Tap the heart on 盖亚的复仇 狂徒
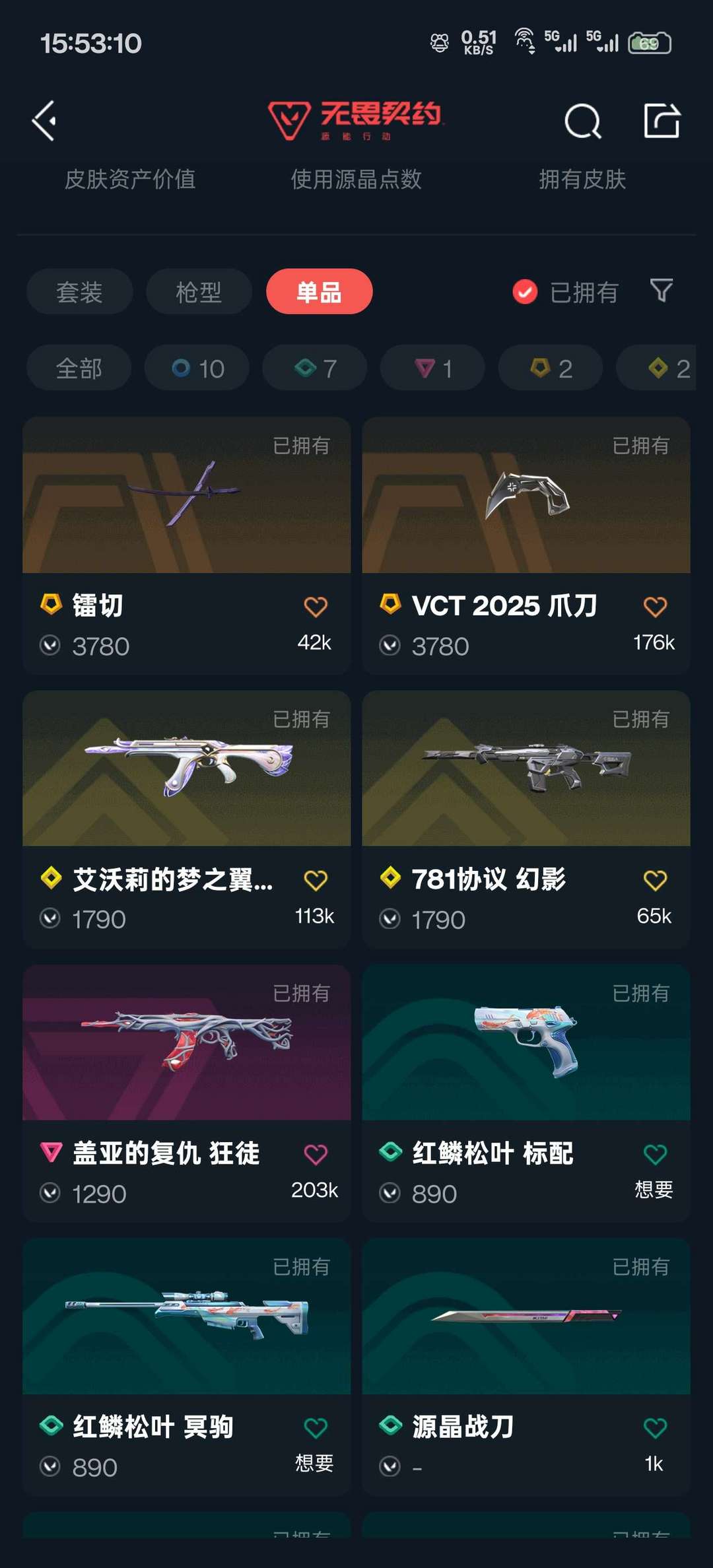 [316, 1154]
